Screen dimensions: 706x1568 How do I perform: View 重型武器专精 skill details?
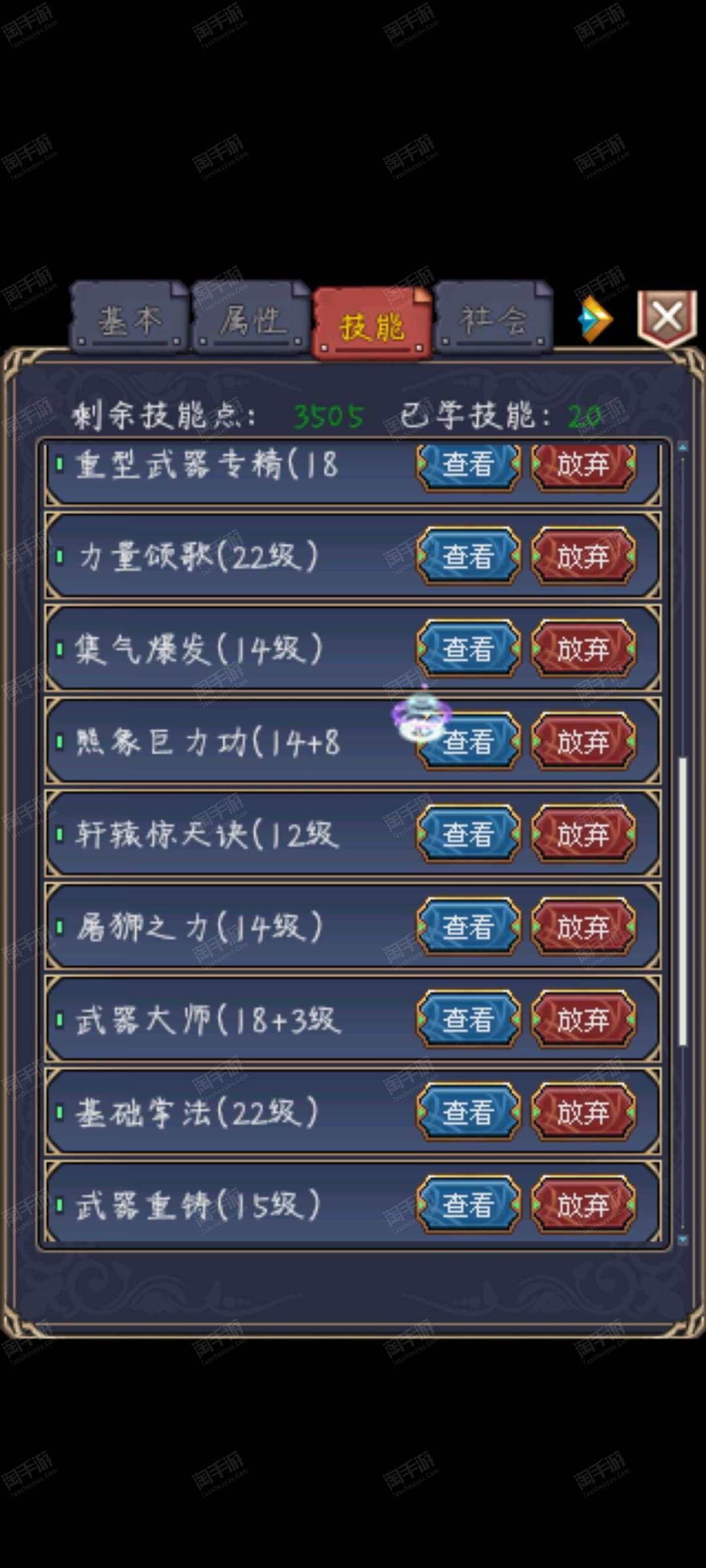click(468, 465)
